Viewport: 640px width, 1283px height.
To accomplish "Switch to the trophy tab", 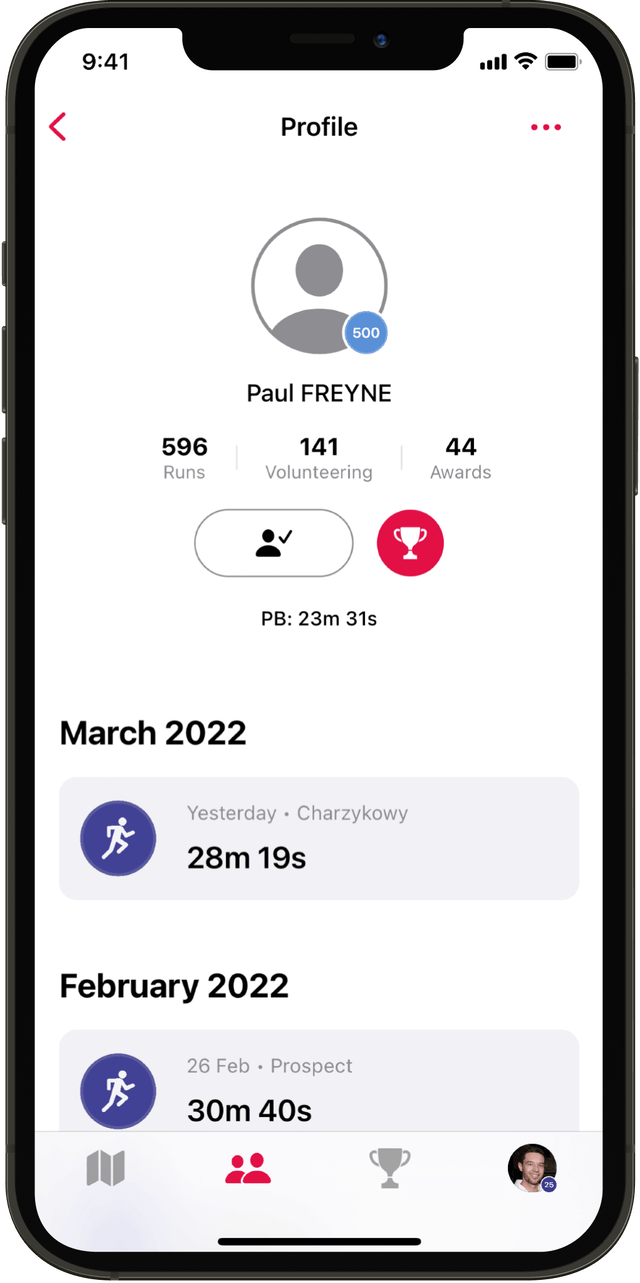I will pos(390,1167).
